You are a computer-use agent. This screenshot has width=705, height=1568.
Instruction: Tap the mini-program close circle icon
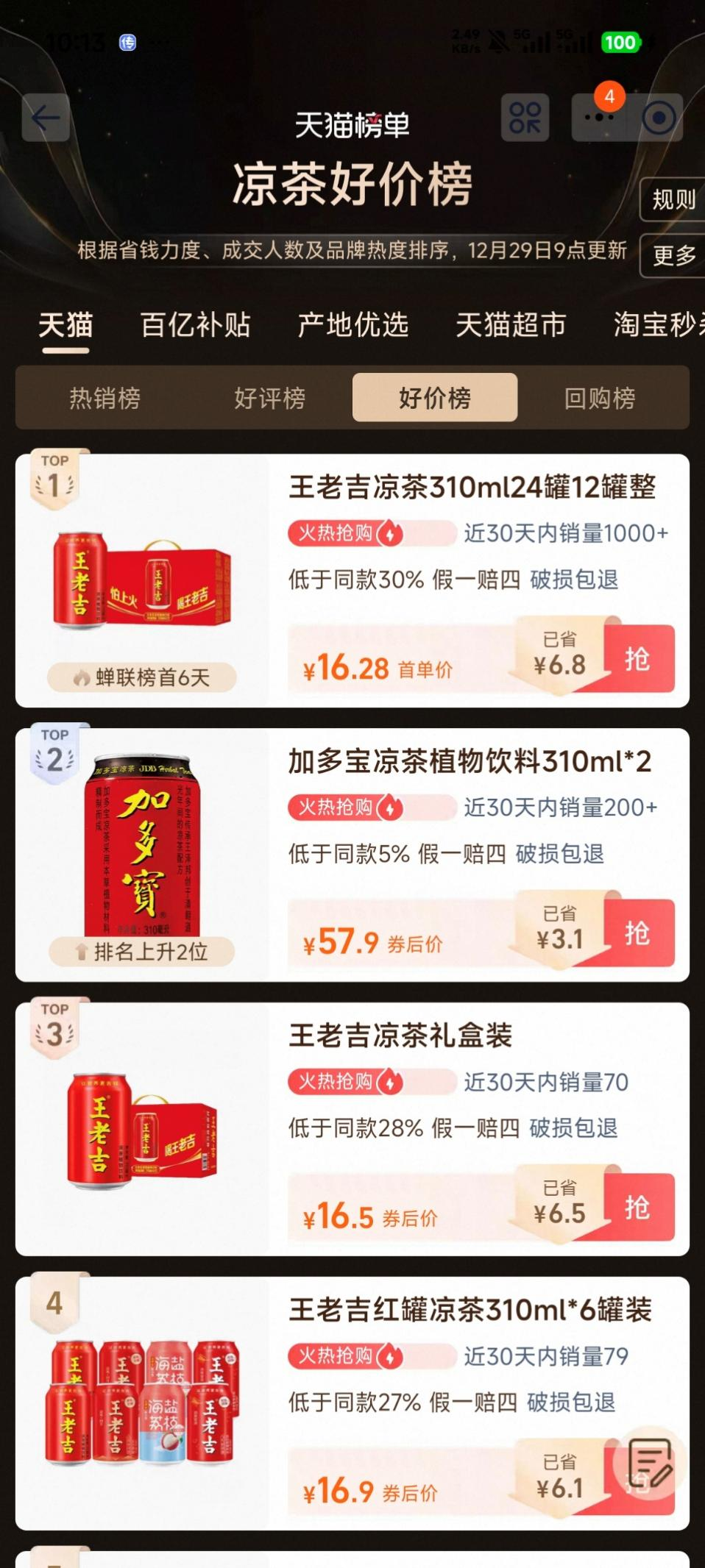coord(658,118)
